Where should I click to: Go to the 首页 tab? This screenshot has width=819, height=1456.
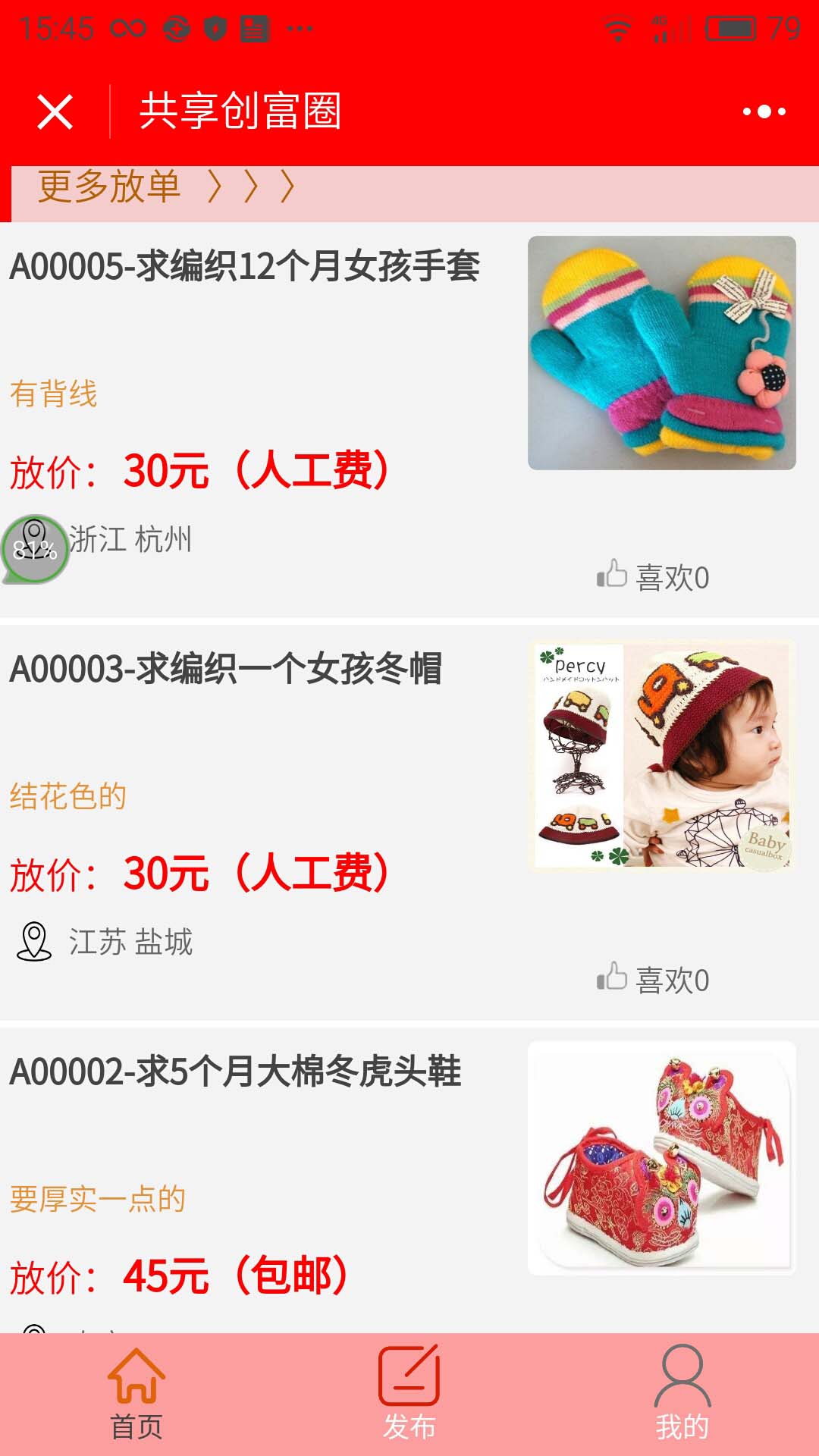tap(136, 1394)
